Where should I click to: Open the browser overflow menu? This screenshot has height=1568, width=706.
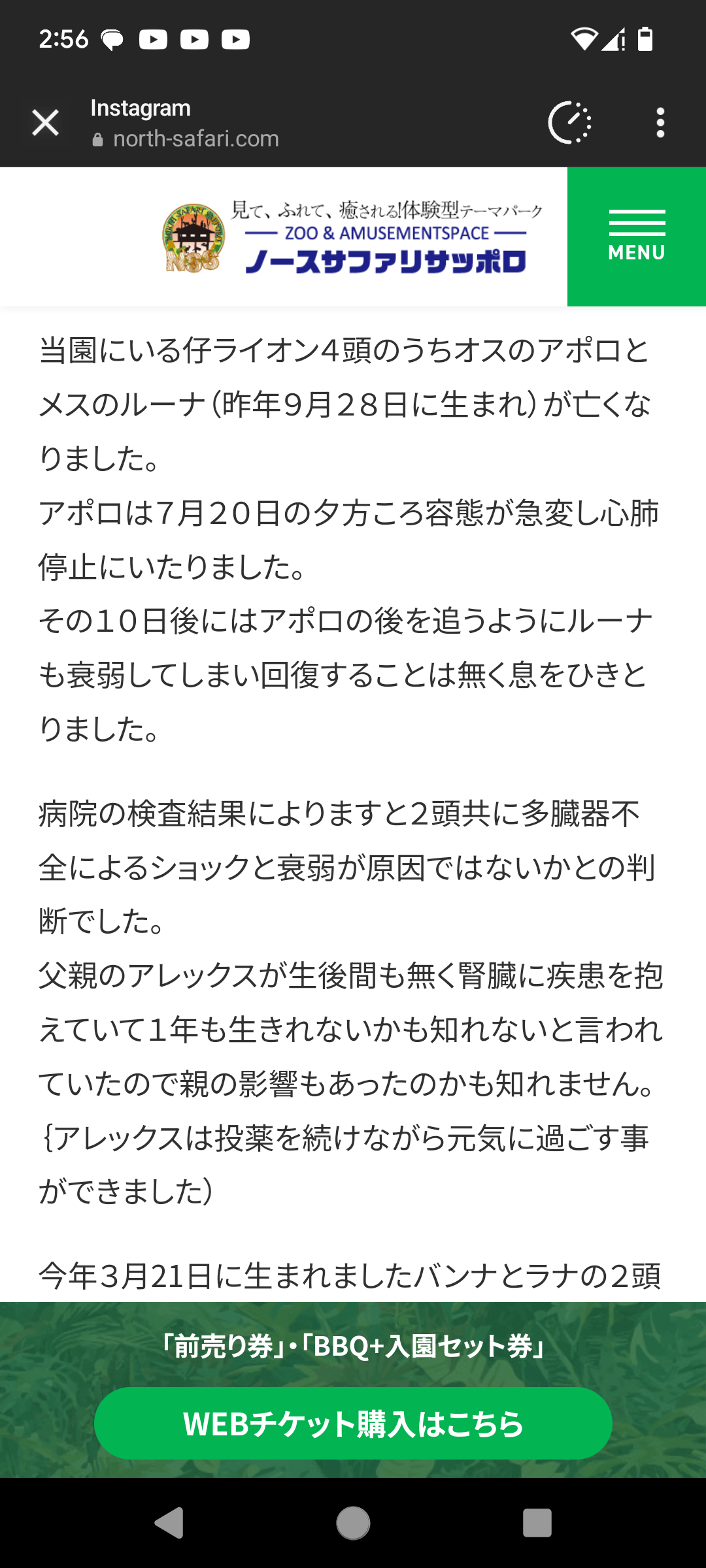coord(660,123)
